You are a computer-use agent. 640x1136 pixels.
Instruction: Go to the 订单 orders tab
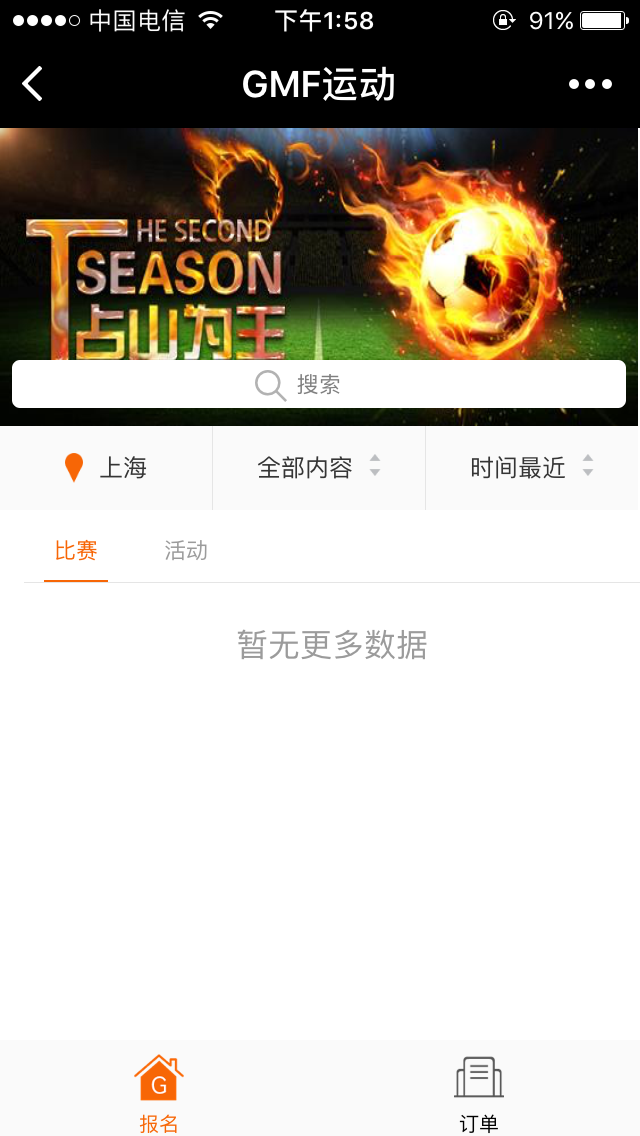(479, 1090)
